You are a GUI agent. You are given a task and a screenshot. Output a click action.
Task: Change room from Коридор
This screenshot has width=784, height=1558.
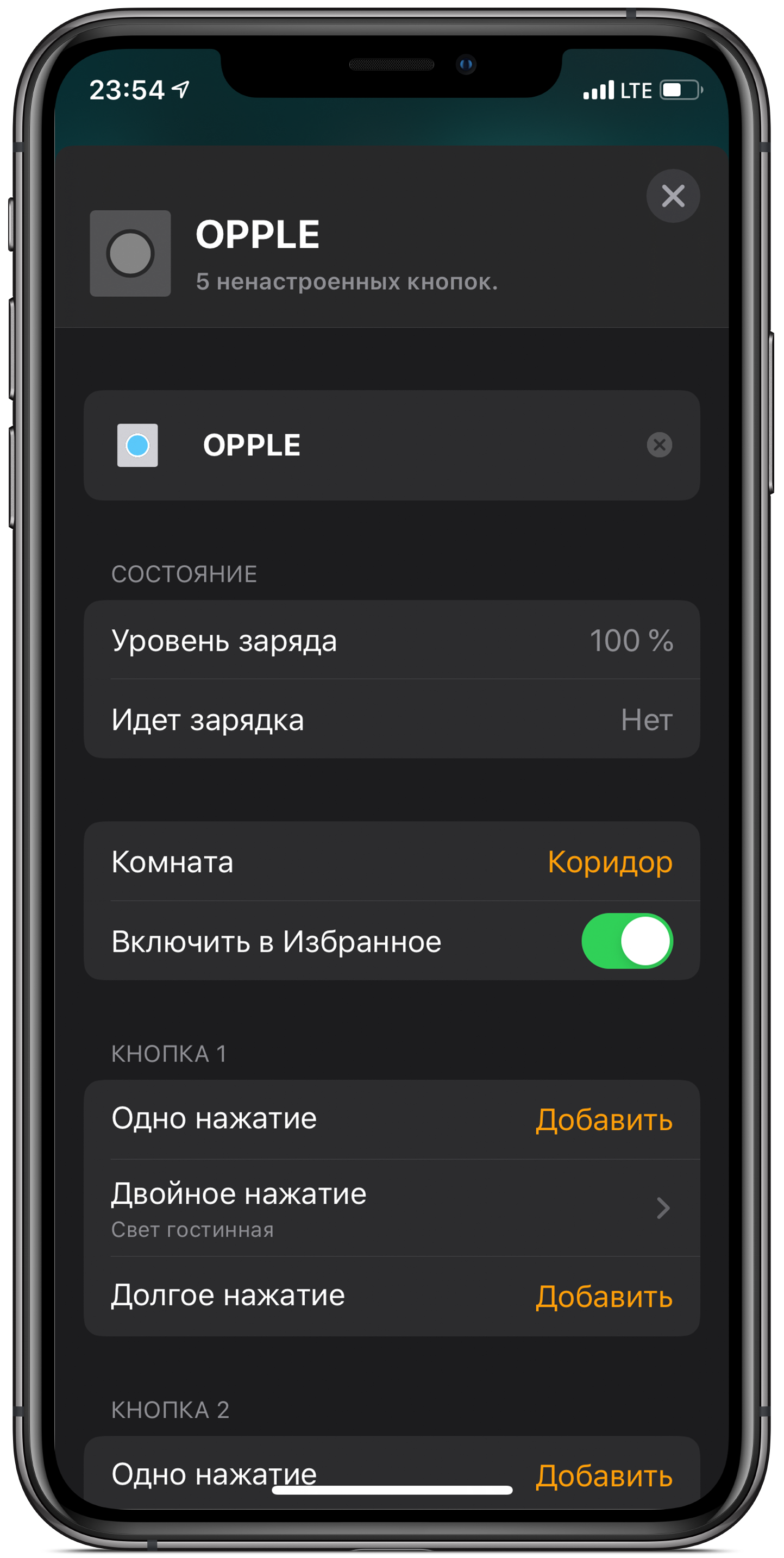[x=609, y=862]
